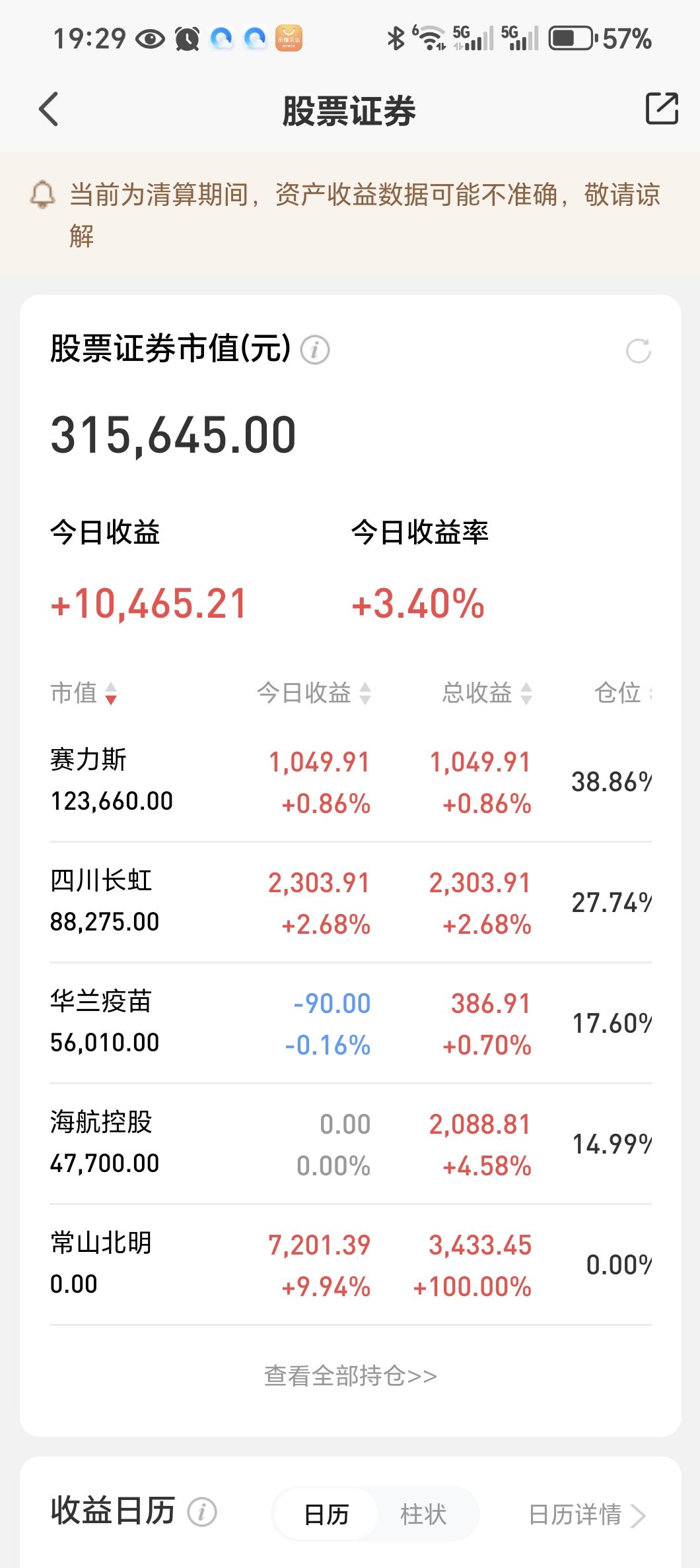Sort holdings by 总收益 column
The width and height of the screenshot is (700, 1568).
tap(487, 694)
